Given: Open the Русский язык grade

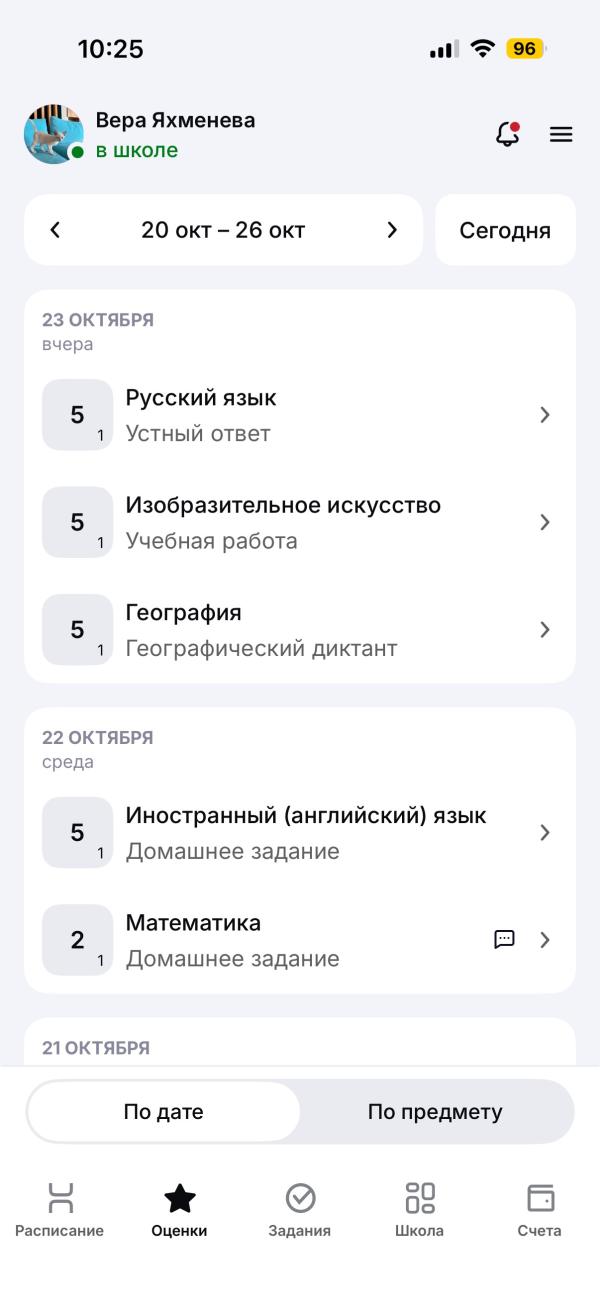Looking at the screenshot, I should [298, 415].
